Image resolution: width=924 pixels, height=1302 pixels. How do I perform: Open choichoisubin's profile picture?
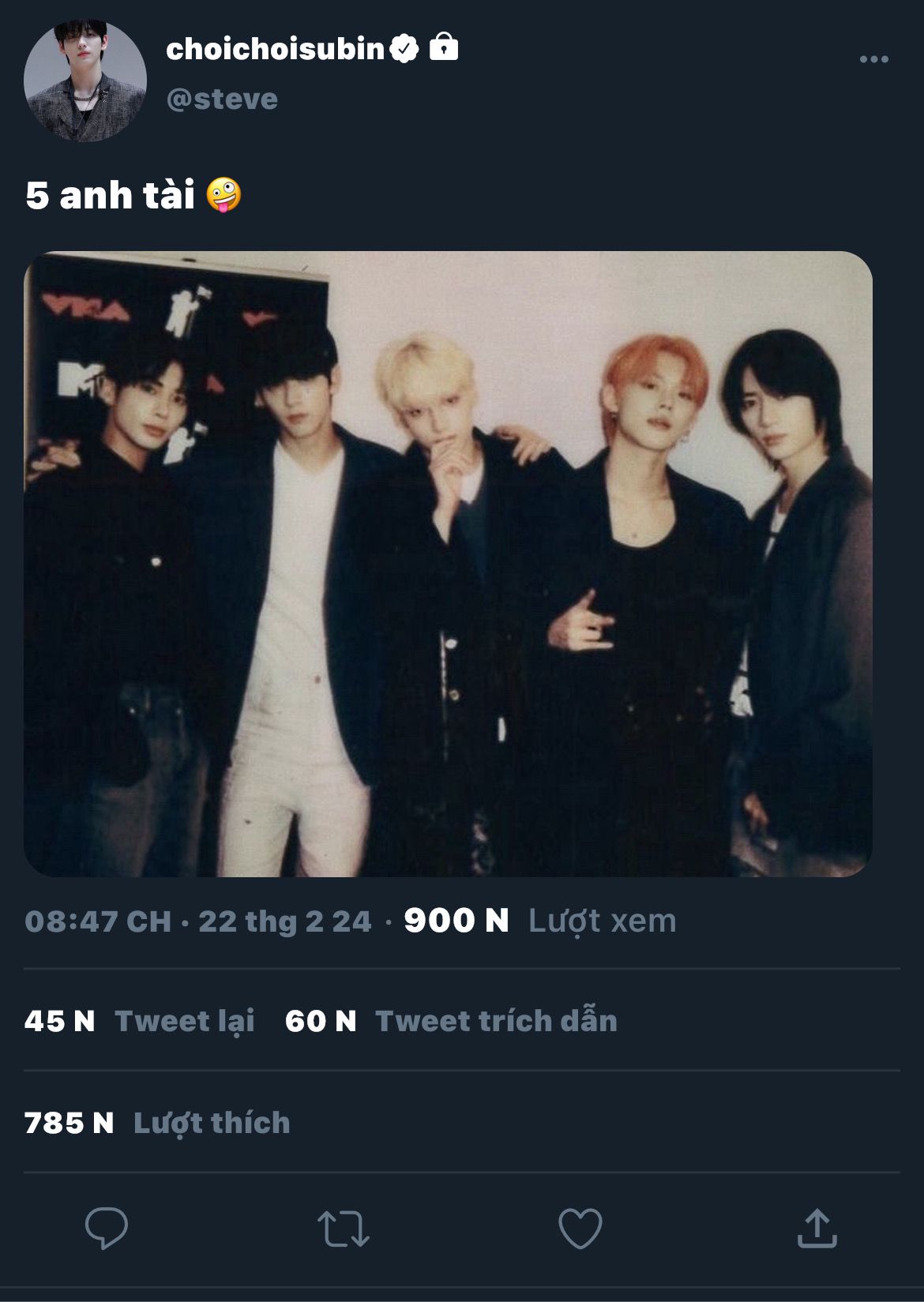(x=85, y=81)
